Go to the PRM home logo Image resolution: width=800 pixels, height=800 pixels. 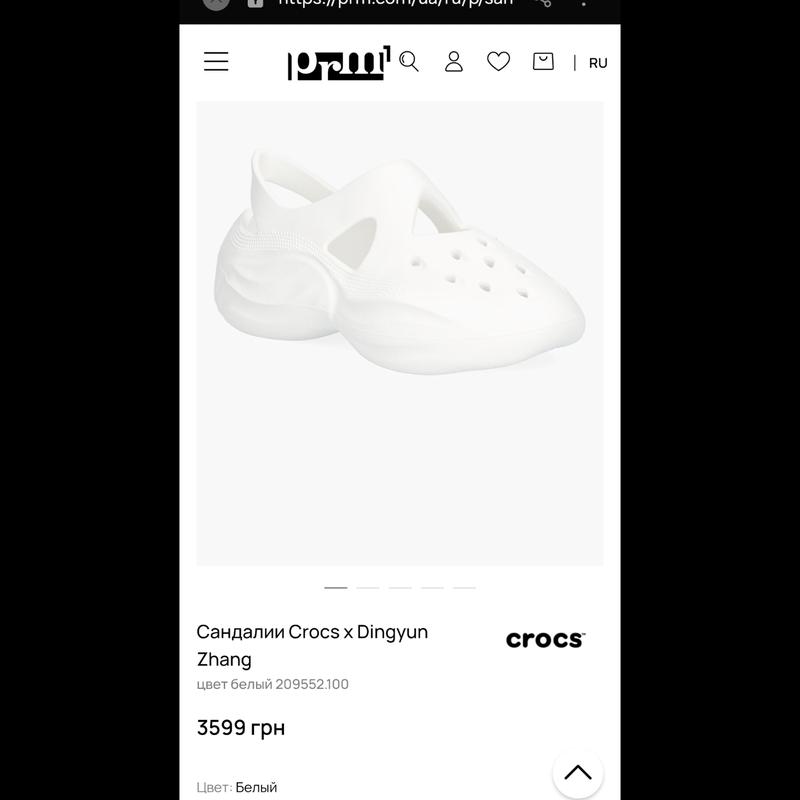[x=337, y=63]
